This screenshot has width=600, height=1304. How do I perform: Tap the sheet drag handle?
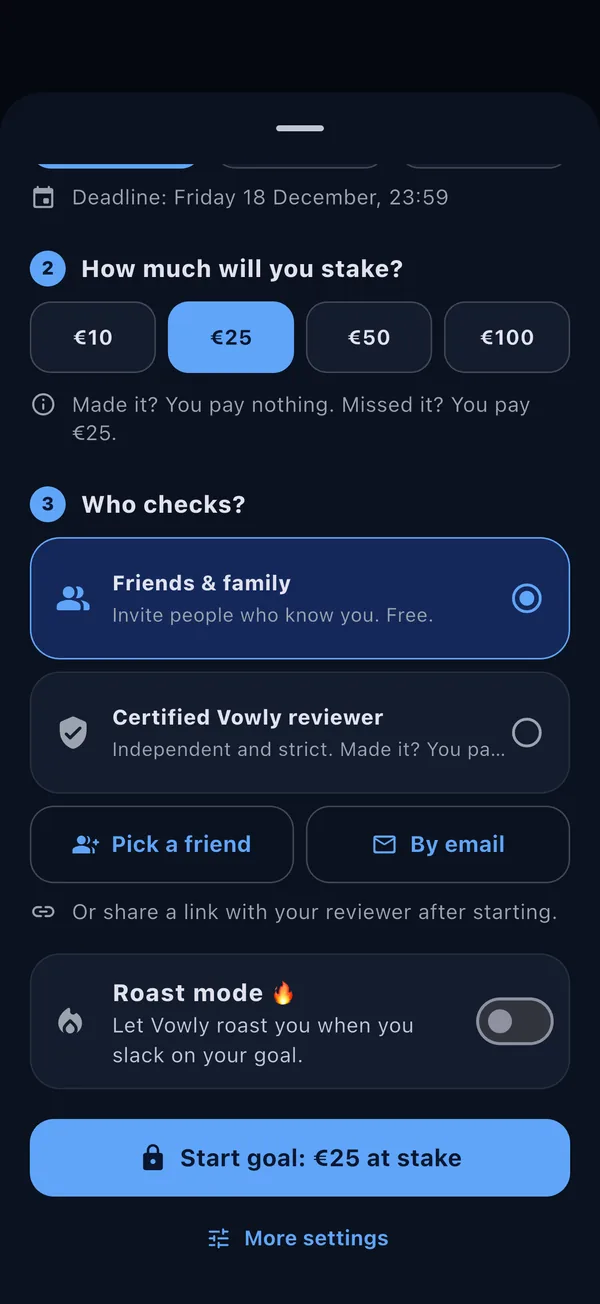pyautogui.click(x=300, y=128)
